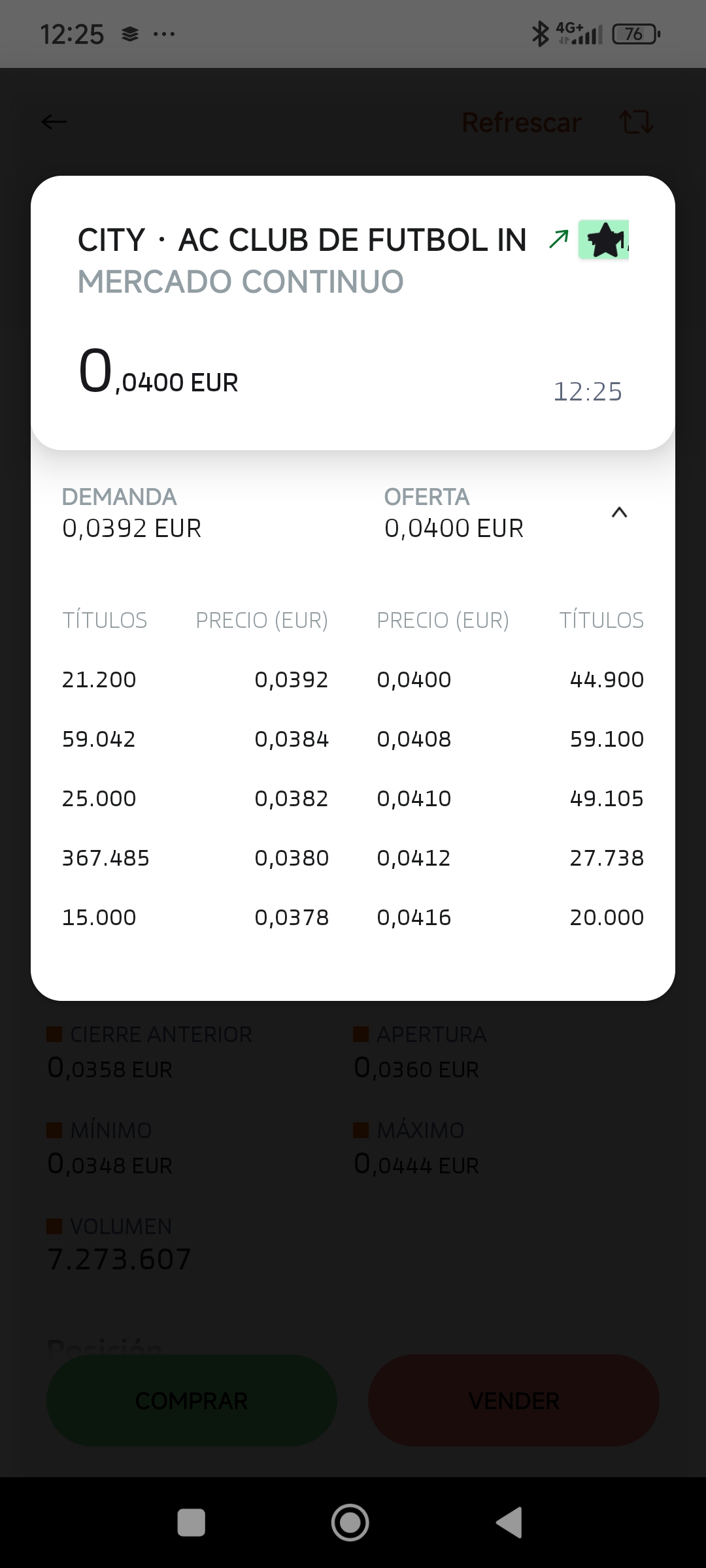Toggle the favorite star for CITY

[x=605, y=240]
